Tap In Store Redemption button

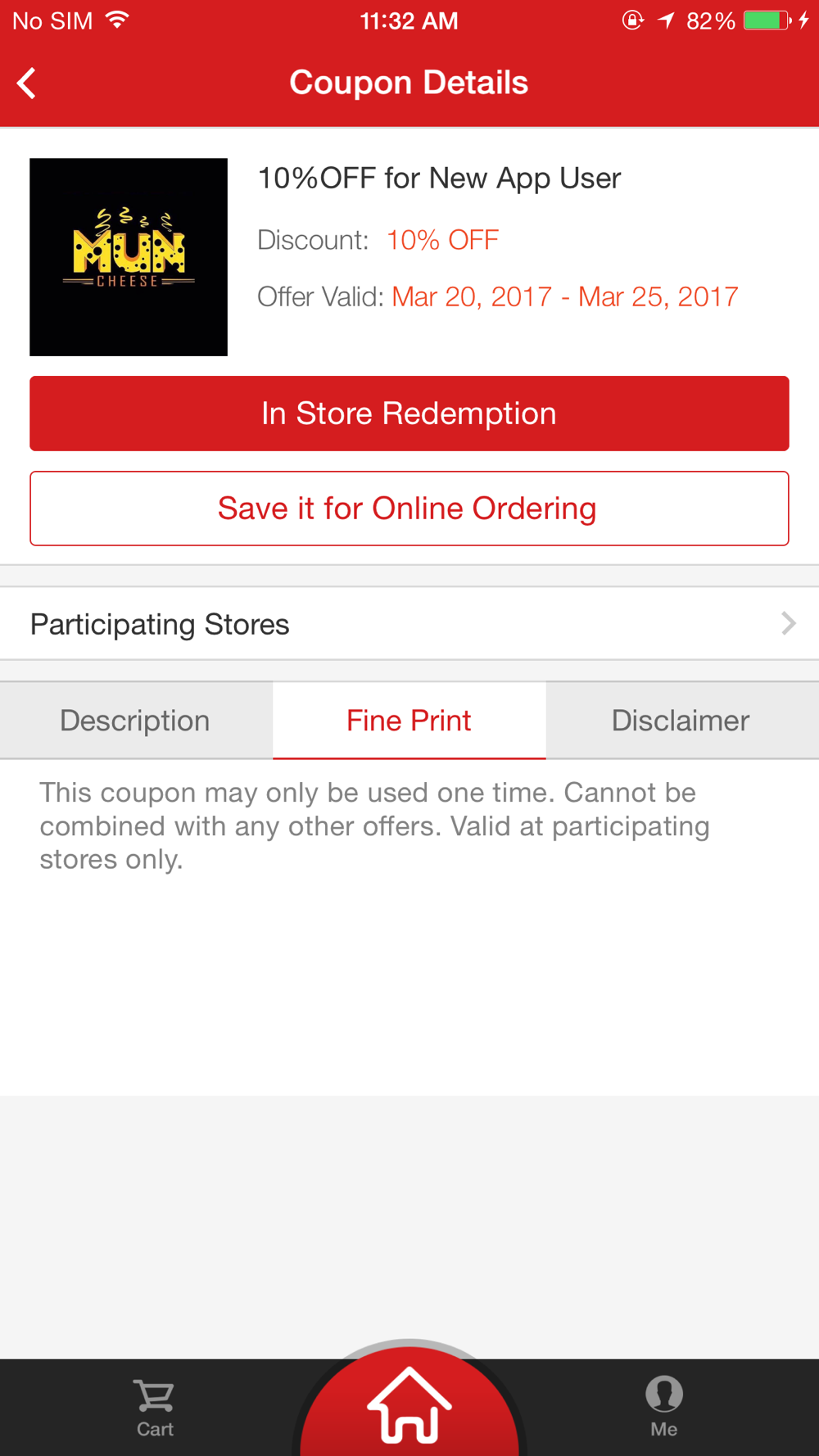[x=409, y=414]
